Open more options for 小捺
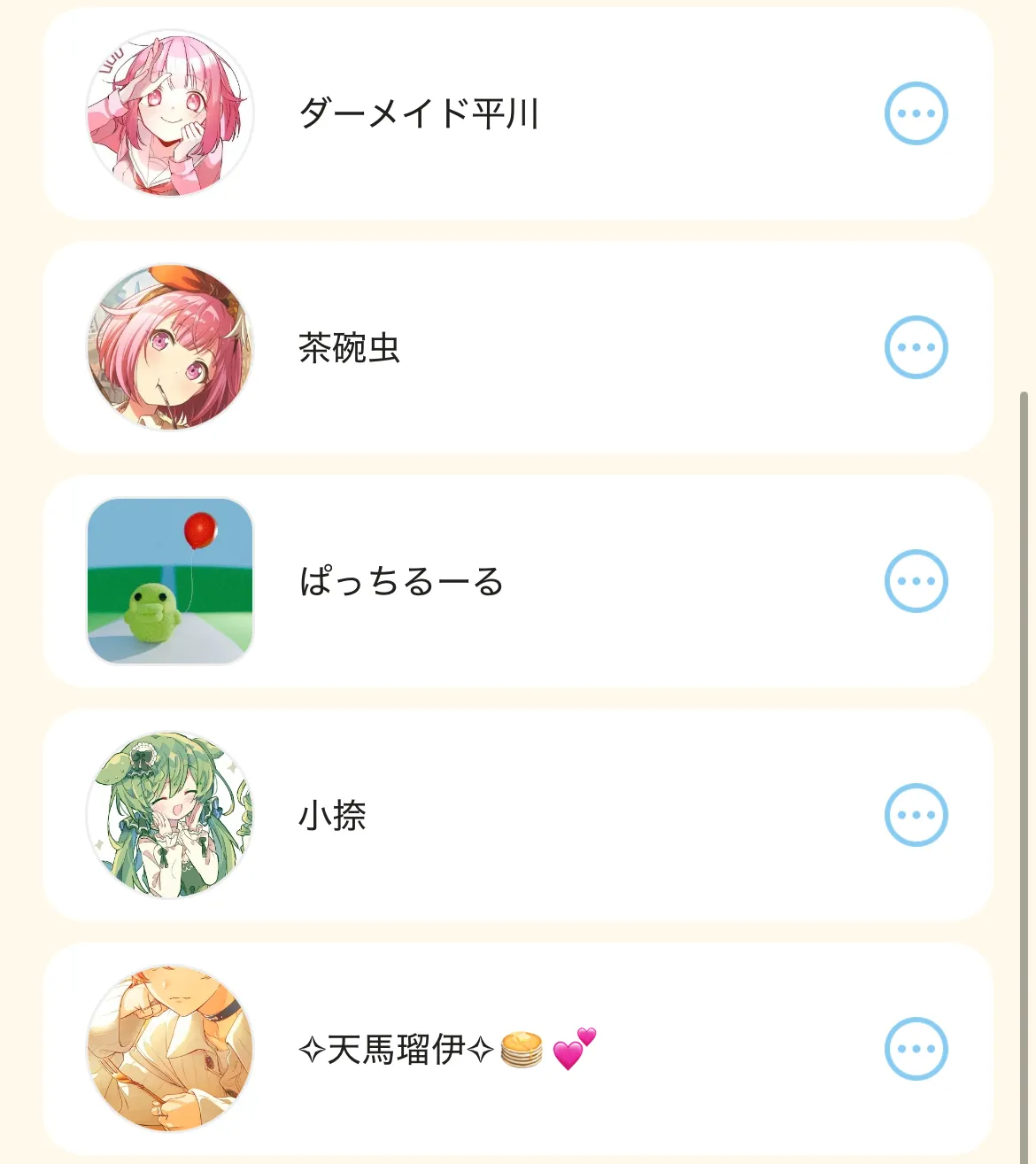 coord(916,815)
